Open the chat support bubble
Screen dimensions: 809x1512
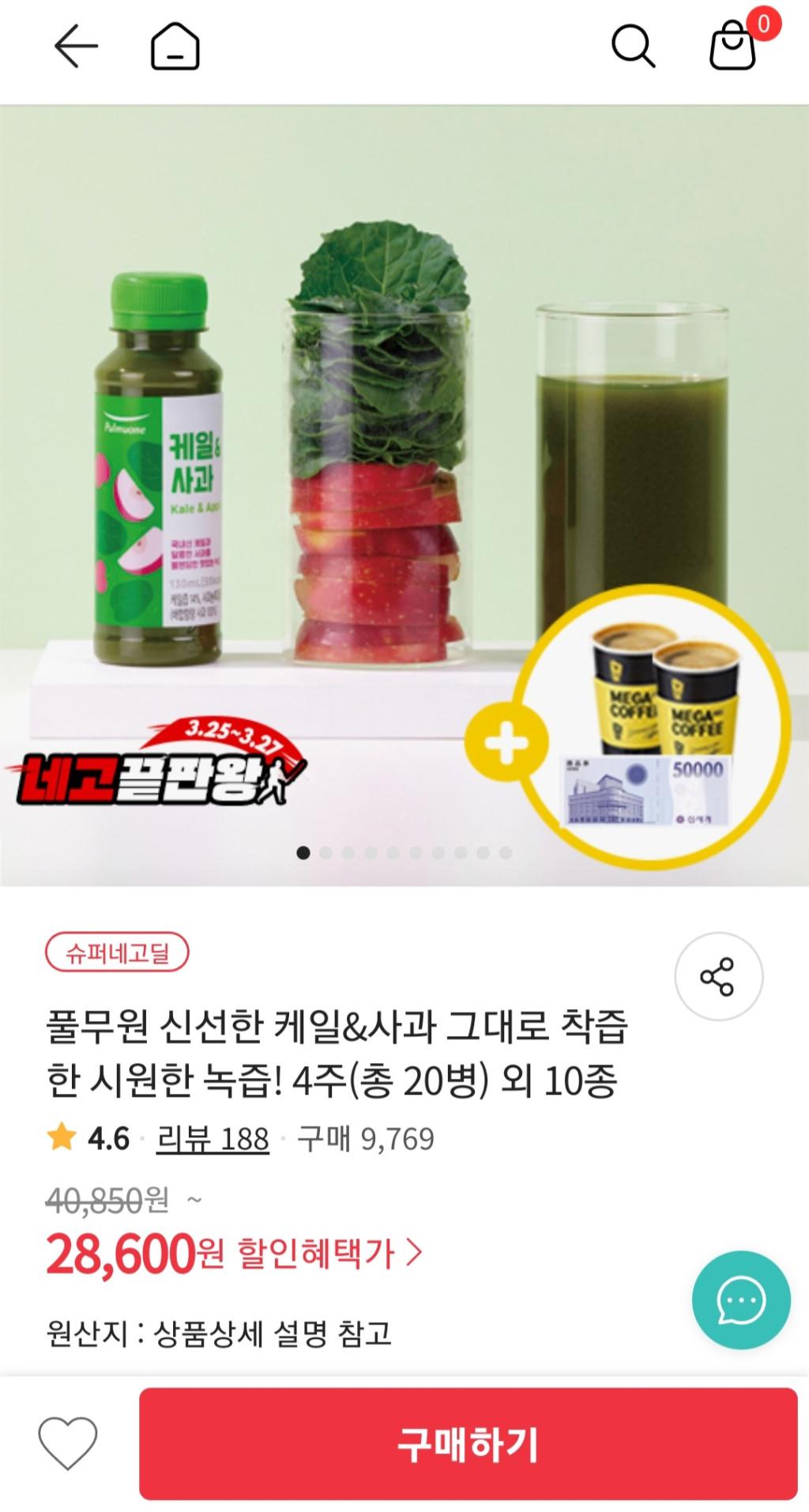pos(740,1300)
